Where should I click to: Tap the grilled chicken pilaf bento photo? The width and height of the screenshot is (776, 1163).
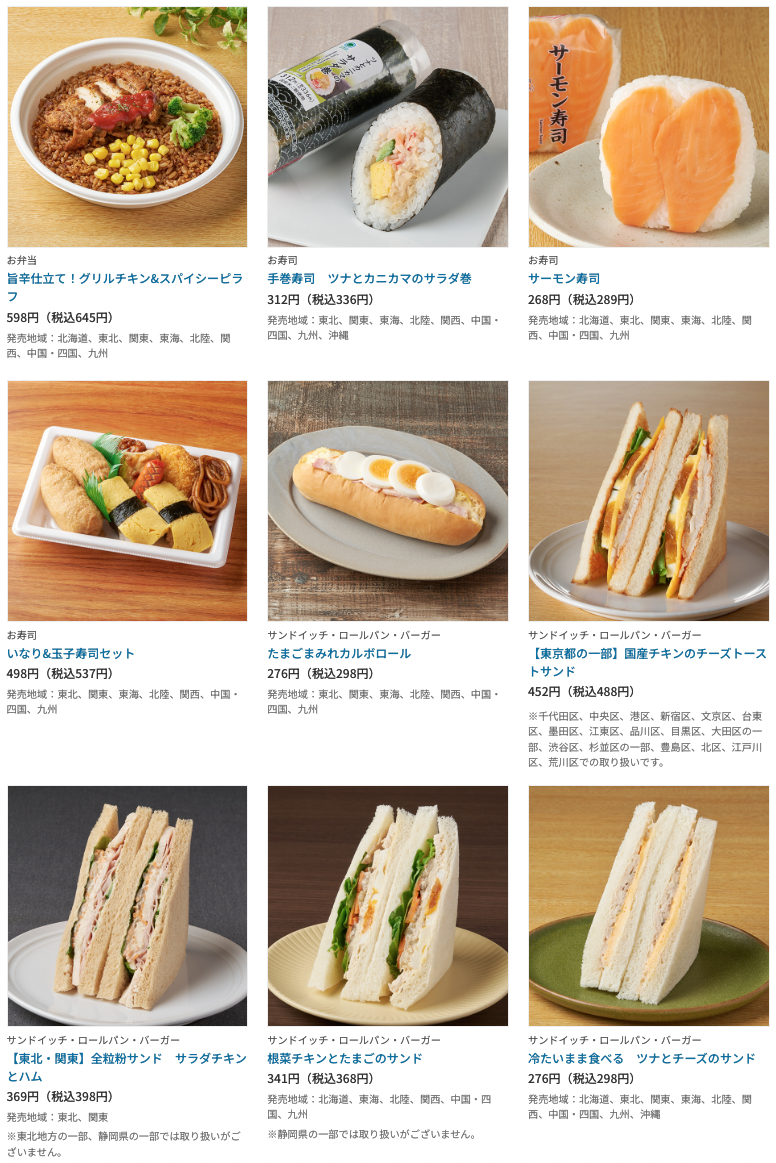point(127,127)
